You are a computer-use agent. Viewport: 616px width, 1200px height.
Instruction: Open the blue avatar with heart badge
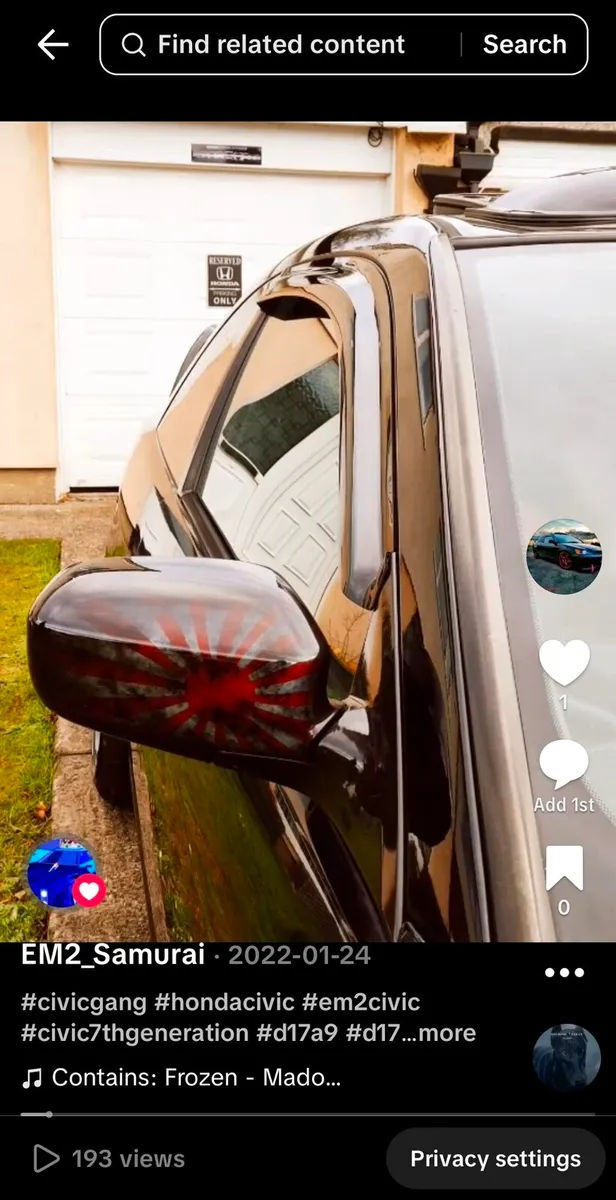point(62,873)
